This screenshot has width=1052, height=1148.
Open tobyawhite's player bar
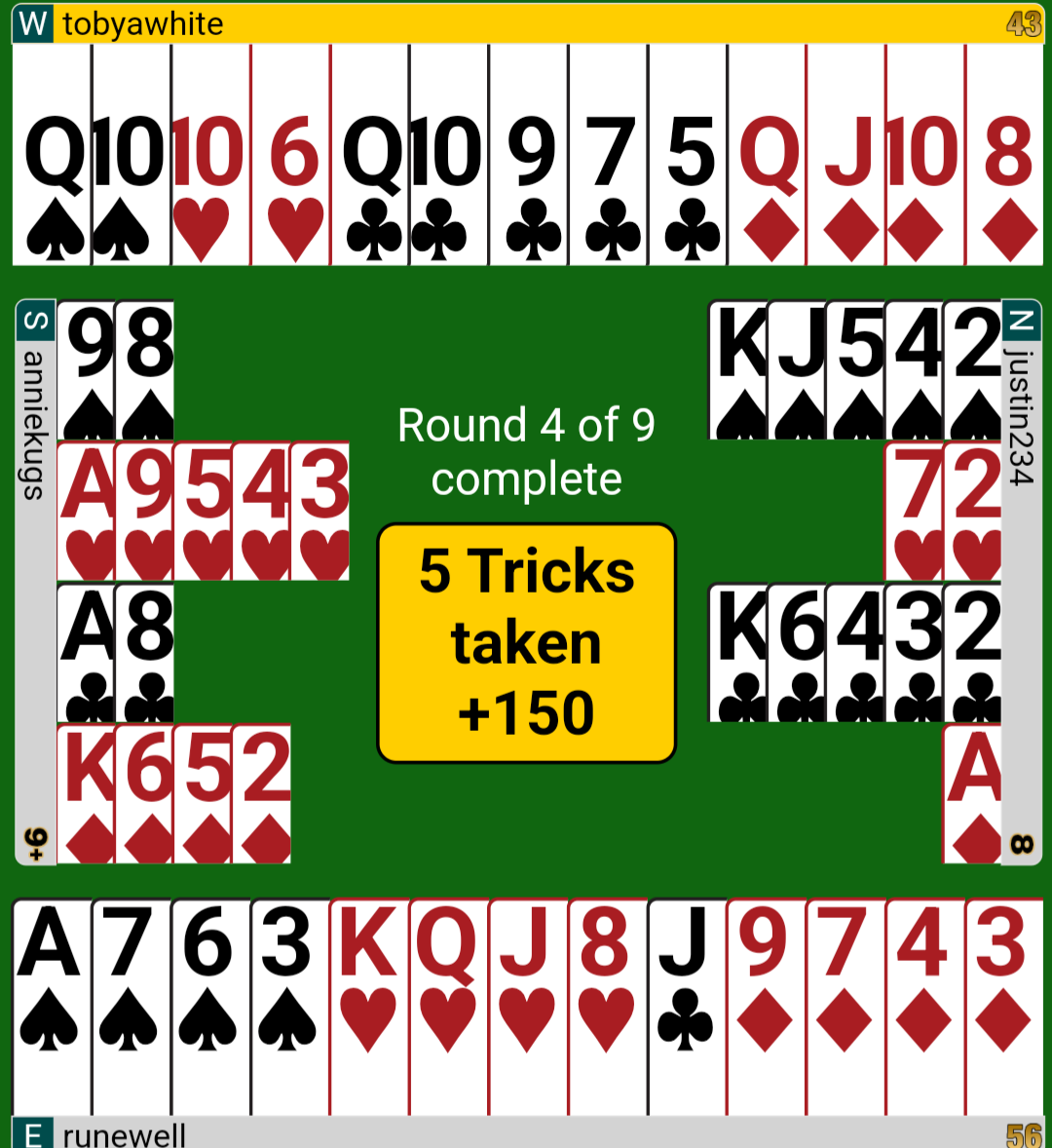tap(526, 23)
